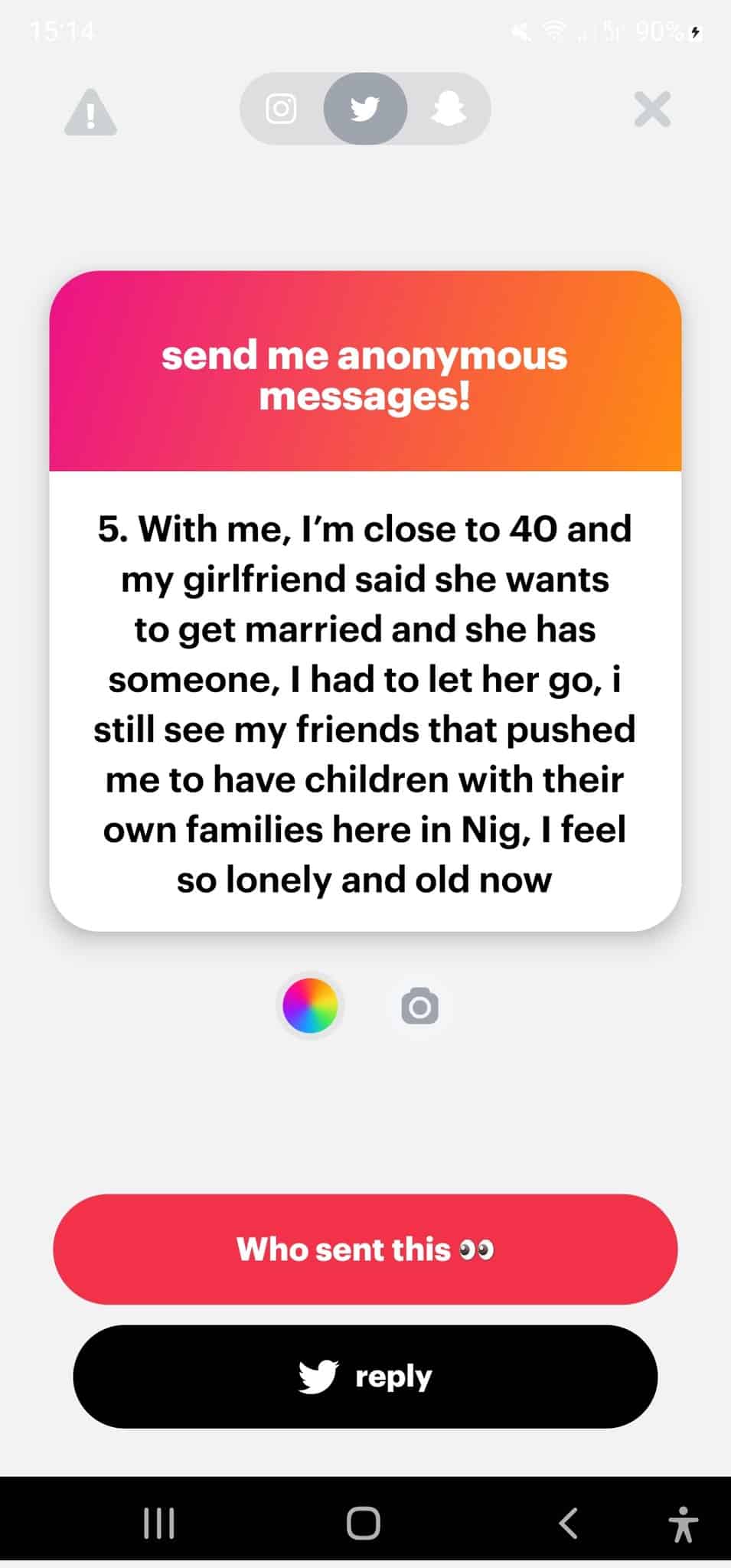Report this message with the warning icon
This screenshot has width=731, height=1568.
pyautogui.click(x=90, y=113)
